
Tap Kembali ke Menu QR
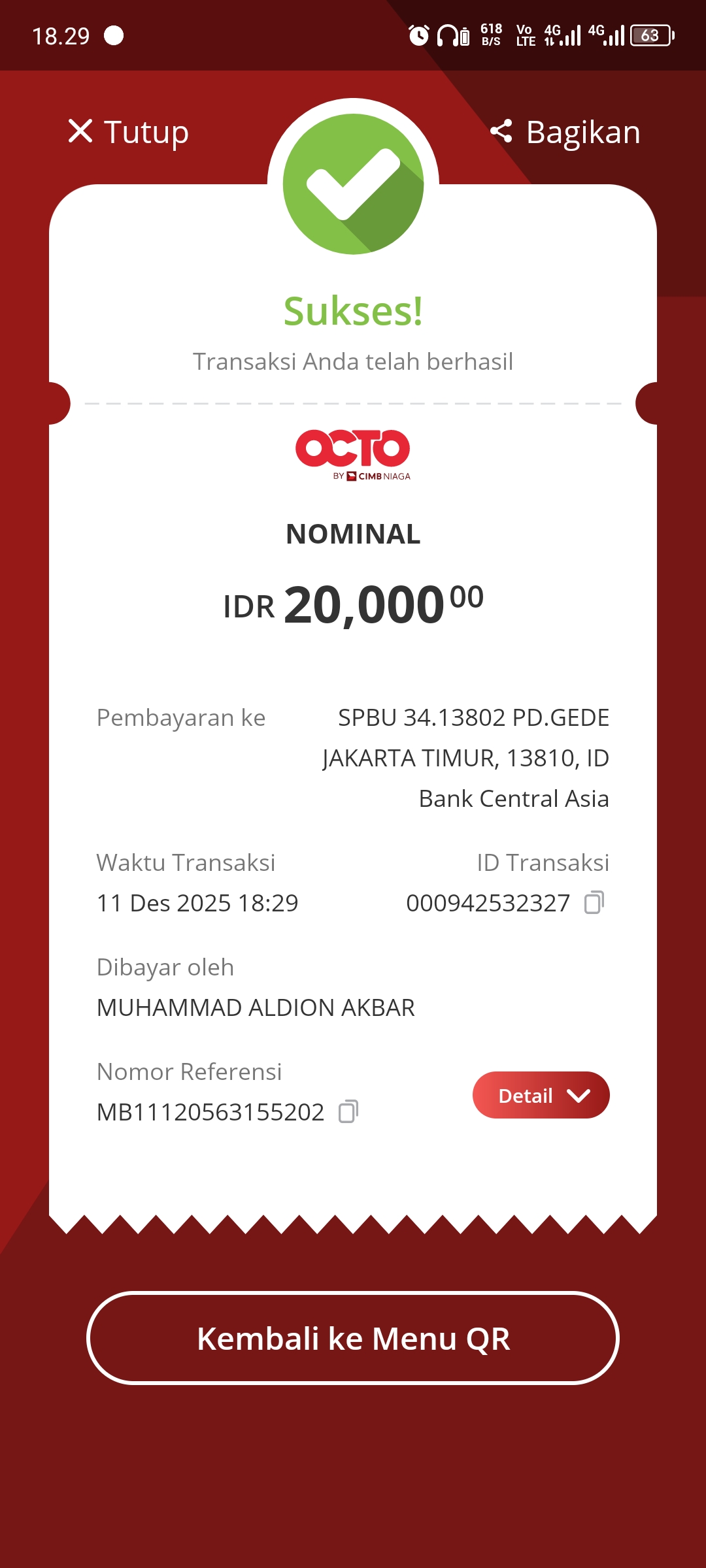353,1338
